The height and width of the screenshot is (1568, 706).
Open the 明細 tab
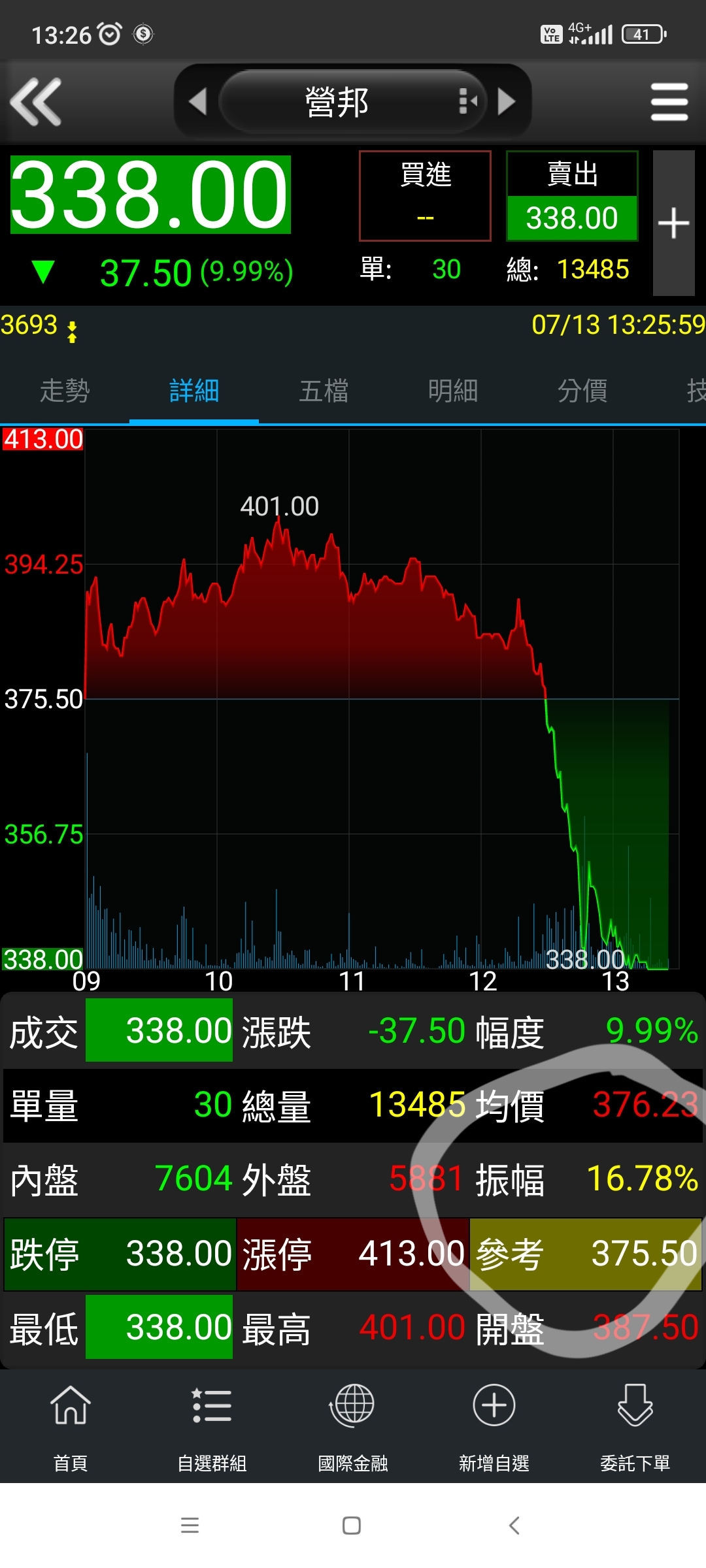pos(453,391)
